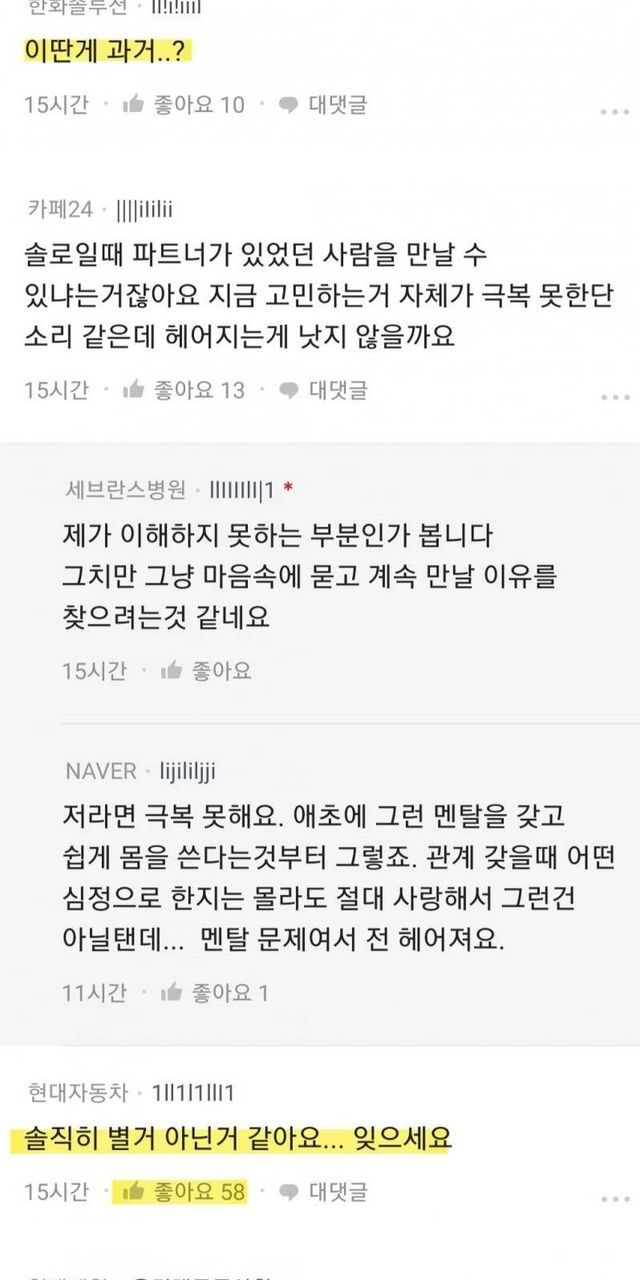Open overflow menu for the 카페24 comment
This screenshot has width=640, height=1280.
click(614, 397)
